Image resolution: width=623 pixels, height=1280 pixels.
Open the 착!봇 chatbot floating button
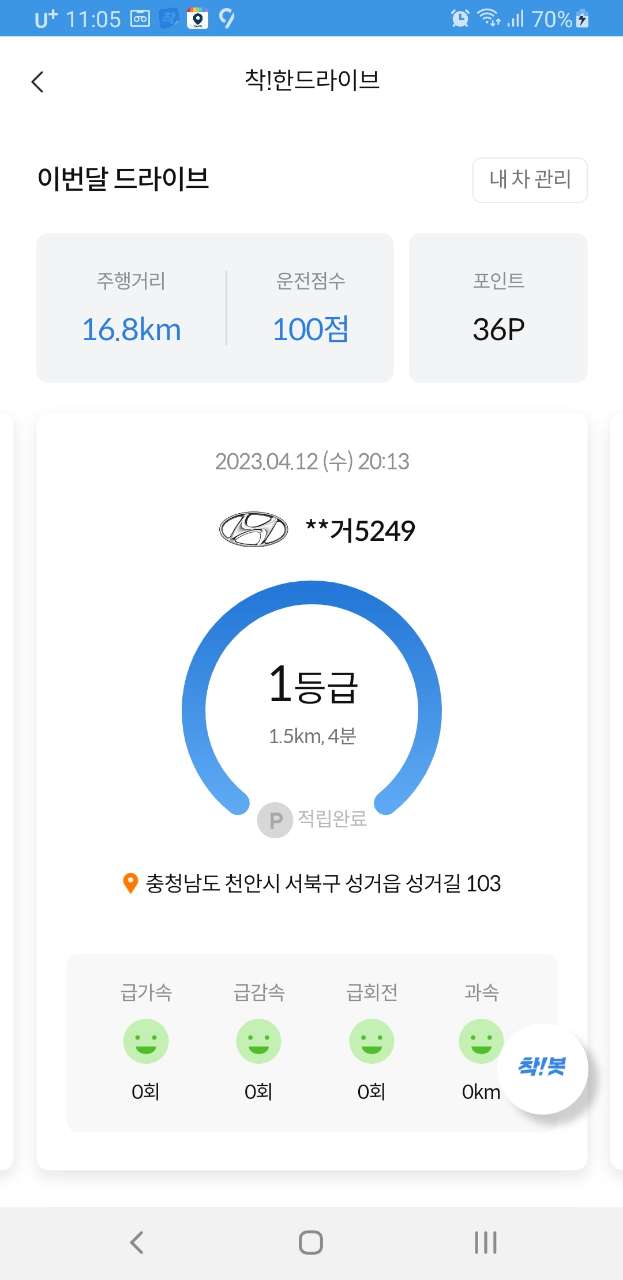[542, 1067]
